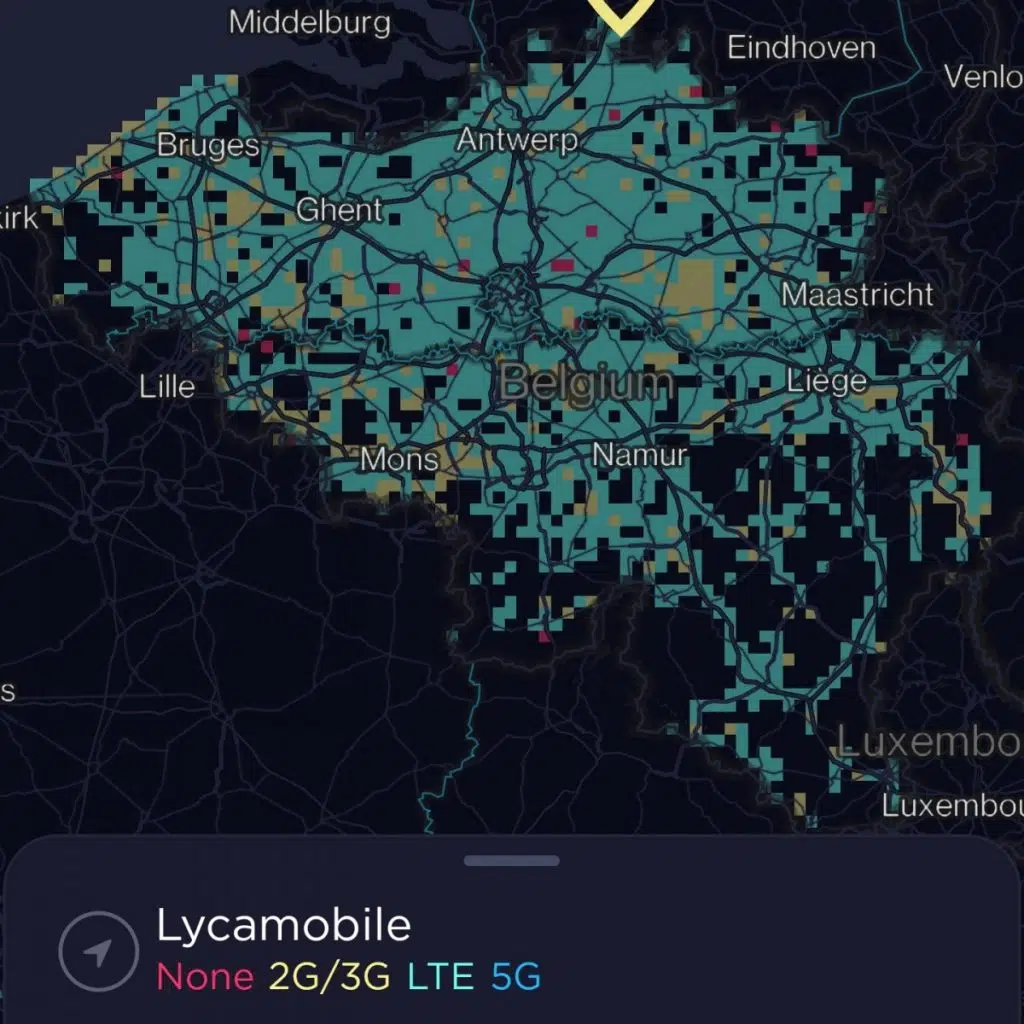Expand the Lycamobile bottom sheet handle
Viewport: 1024px width, 1024px height.
(x=511, y=861)
